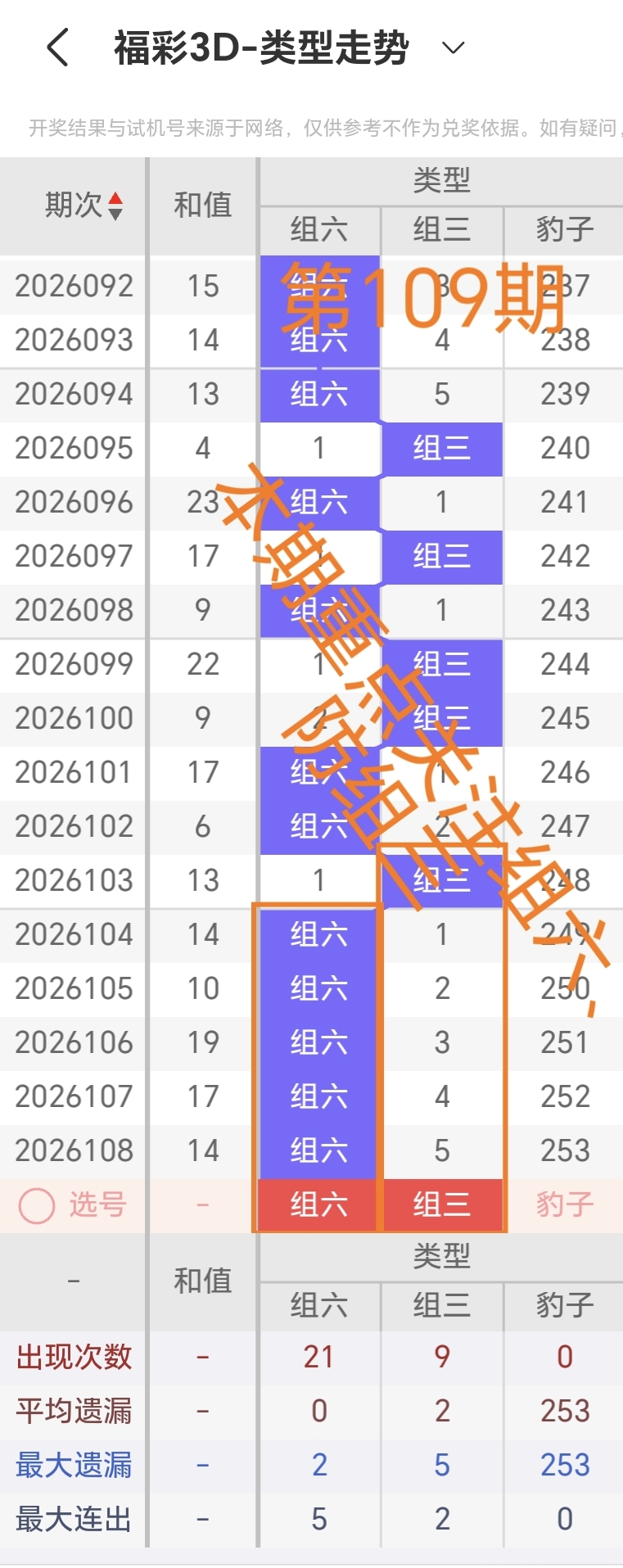Image resolution: width=623 pixels, height=1568 pixels.
Task: Switch to the 组三 column header
Action: tap(442, 230)
